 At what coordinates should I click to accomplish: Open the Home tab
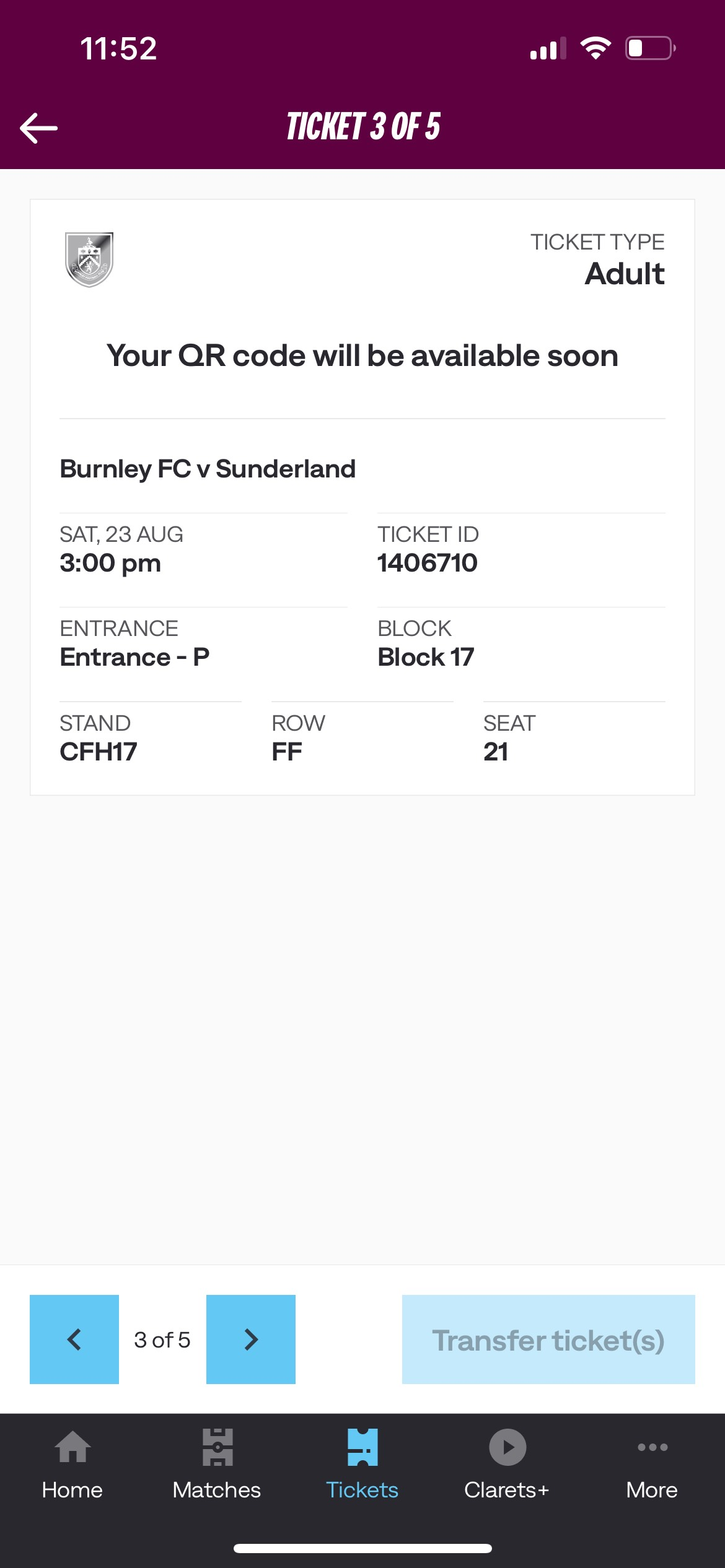pyautogui.click(x=72, y=1465)
